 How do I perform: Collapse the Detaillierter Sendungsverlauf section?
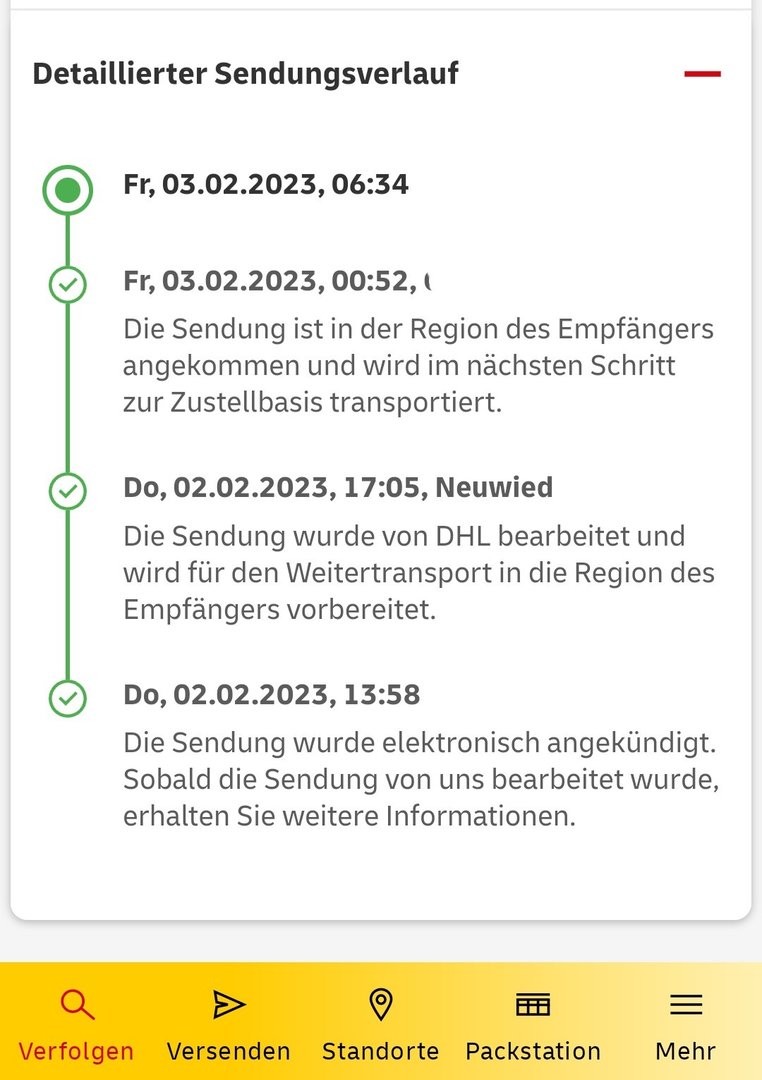pos(702,74)
